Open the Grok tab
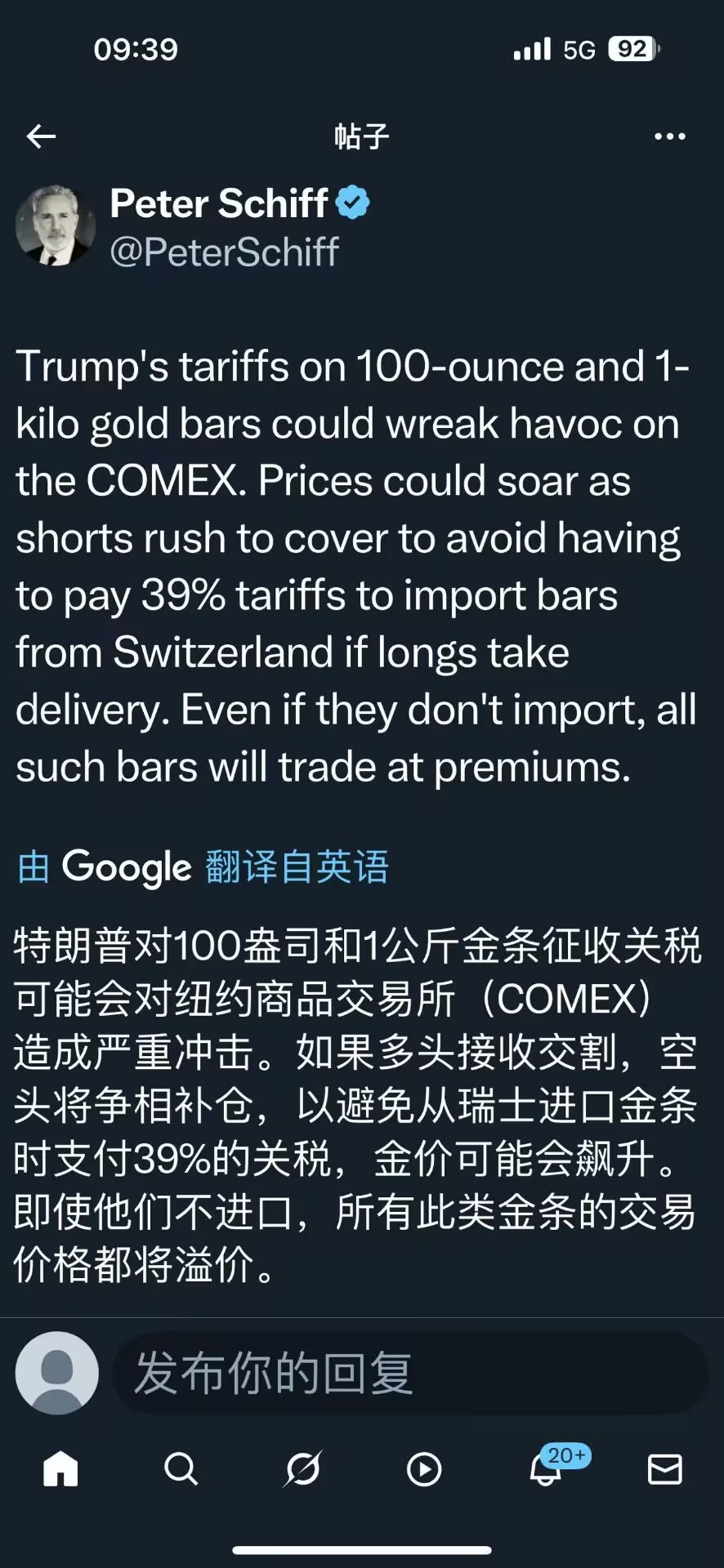Image resolution: width=724 pixels, height=1568 pixels. [x=302, y=1469]
